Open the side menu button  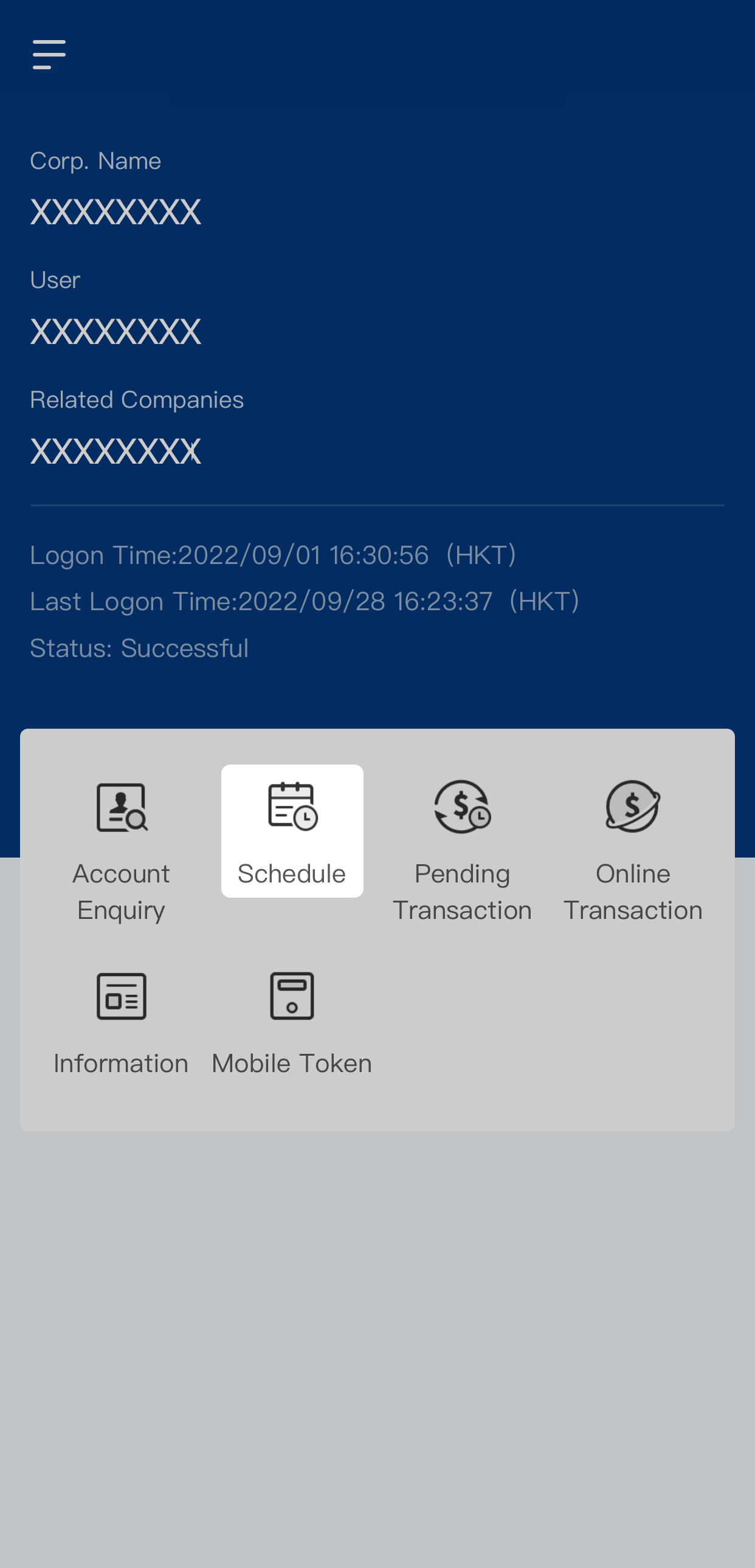tap(49, 55)
